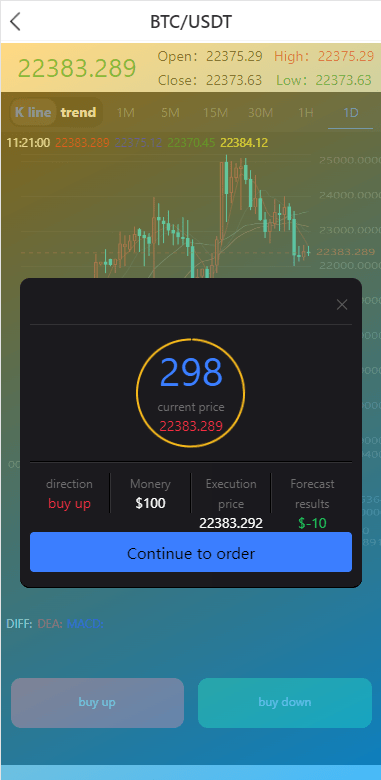Screen dimensions: 381x780
Task: Select the 15M time interval
Action: [215, 112]
